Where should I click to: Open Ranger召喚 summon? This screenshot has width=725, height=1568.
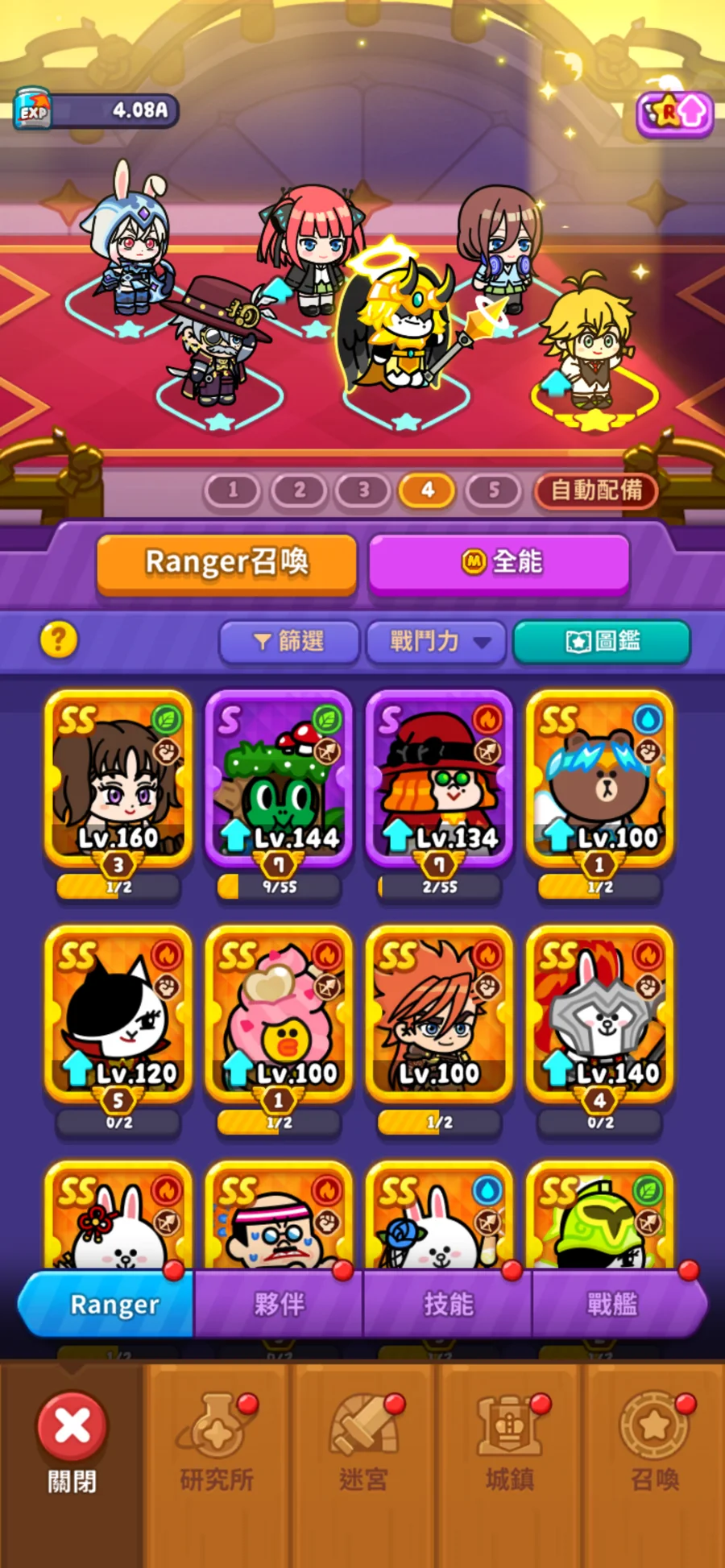pyautogui.click(x=226, y=563)
